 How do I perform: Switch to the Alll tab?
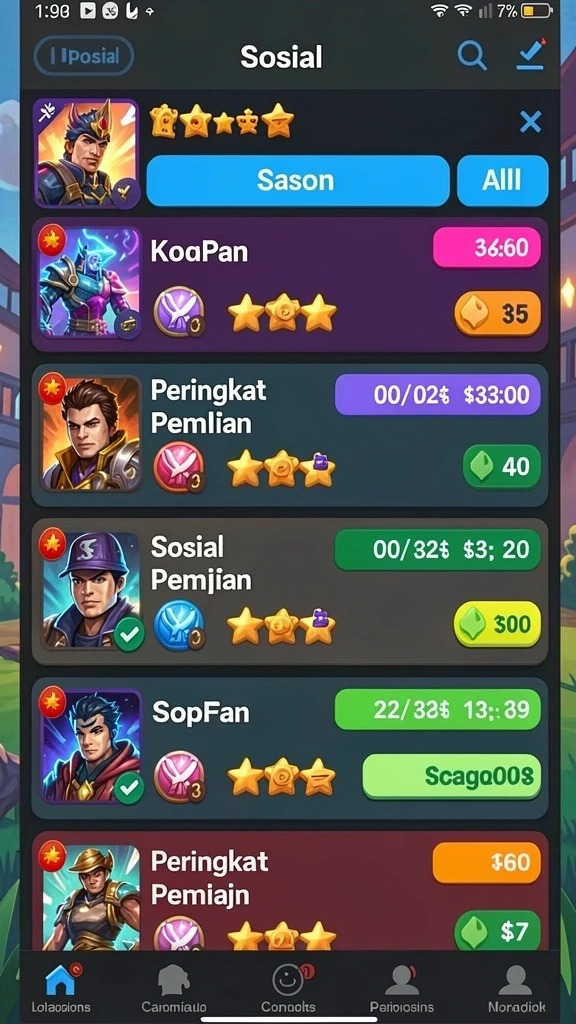502,180
